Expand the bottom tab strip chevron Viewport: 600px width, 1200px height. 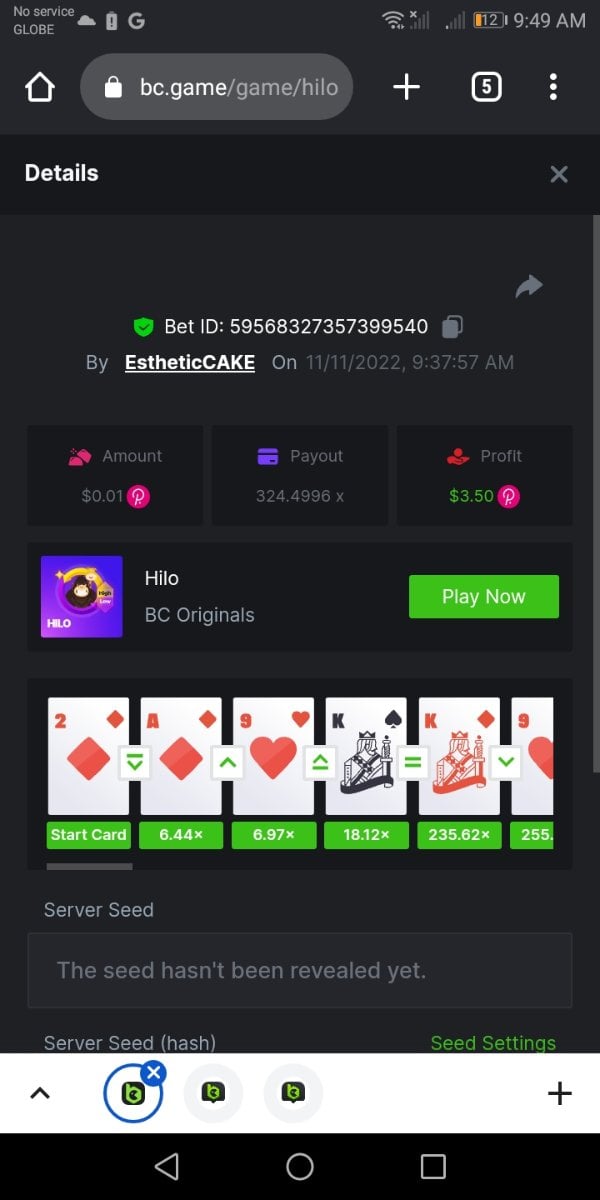(40, 1094)
